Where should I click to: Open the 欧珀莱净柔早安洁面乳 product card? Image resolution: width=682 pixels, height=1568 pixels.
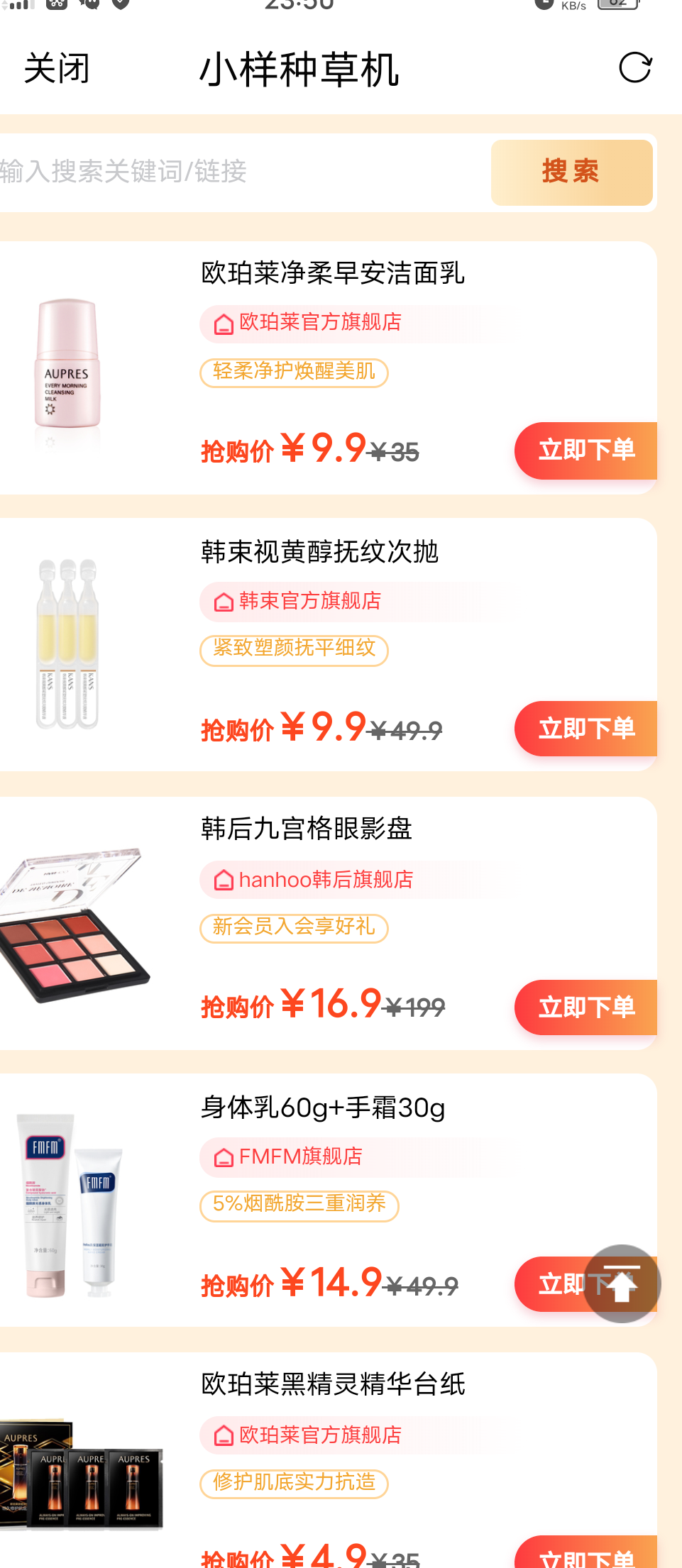[x=328, y=368]
